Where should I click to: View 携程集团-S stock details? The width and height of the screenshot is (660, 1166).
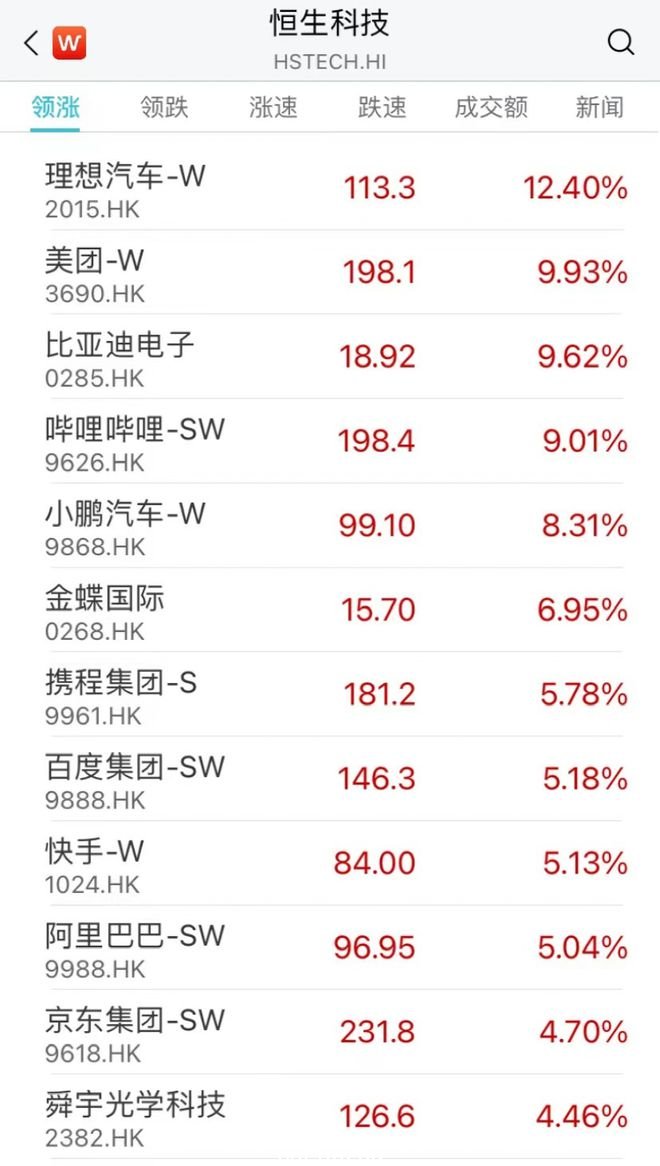(x=330, y=695)
